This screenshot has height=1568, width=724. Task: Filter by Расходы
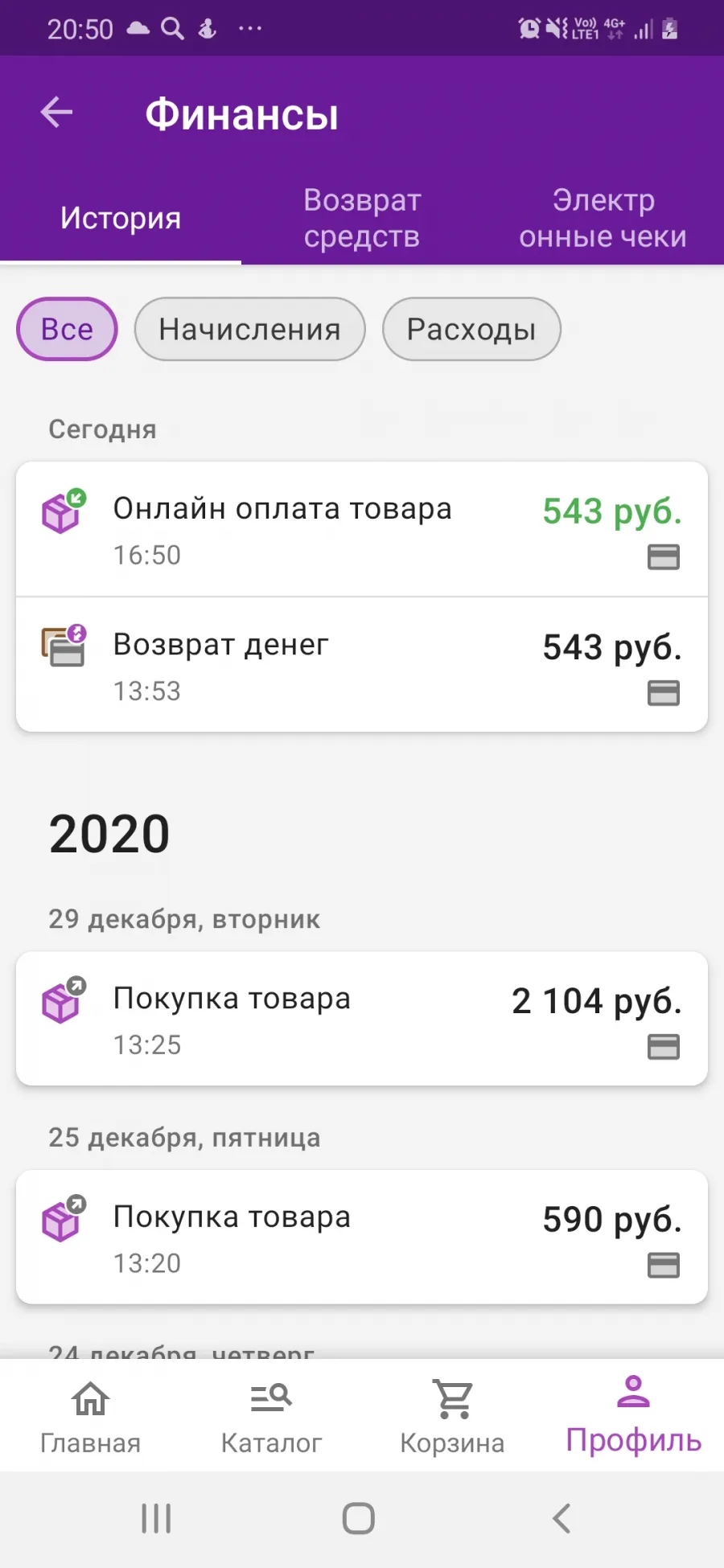click(471, 329)
